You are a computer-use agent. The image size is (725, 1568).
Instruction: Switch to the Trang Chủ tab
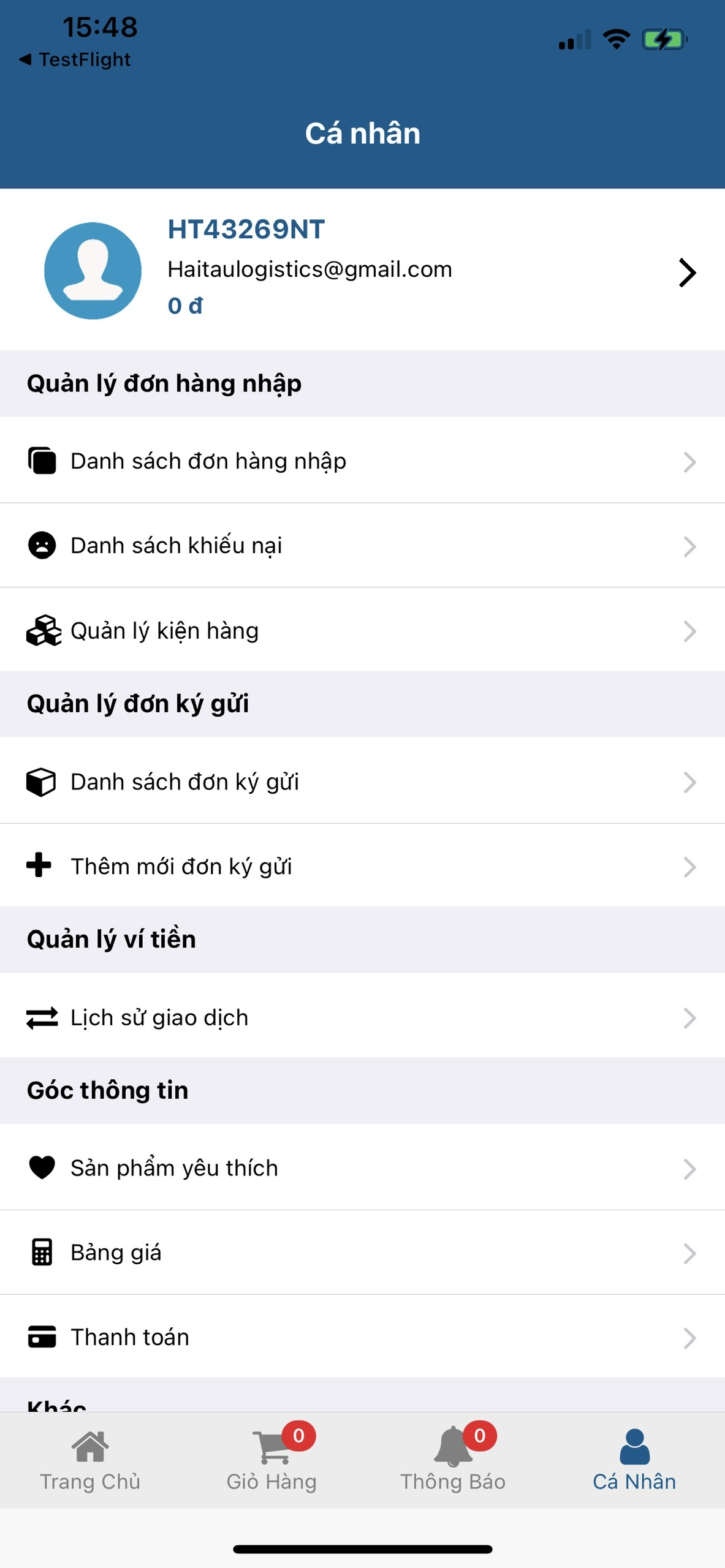(90, 1461)
